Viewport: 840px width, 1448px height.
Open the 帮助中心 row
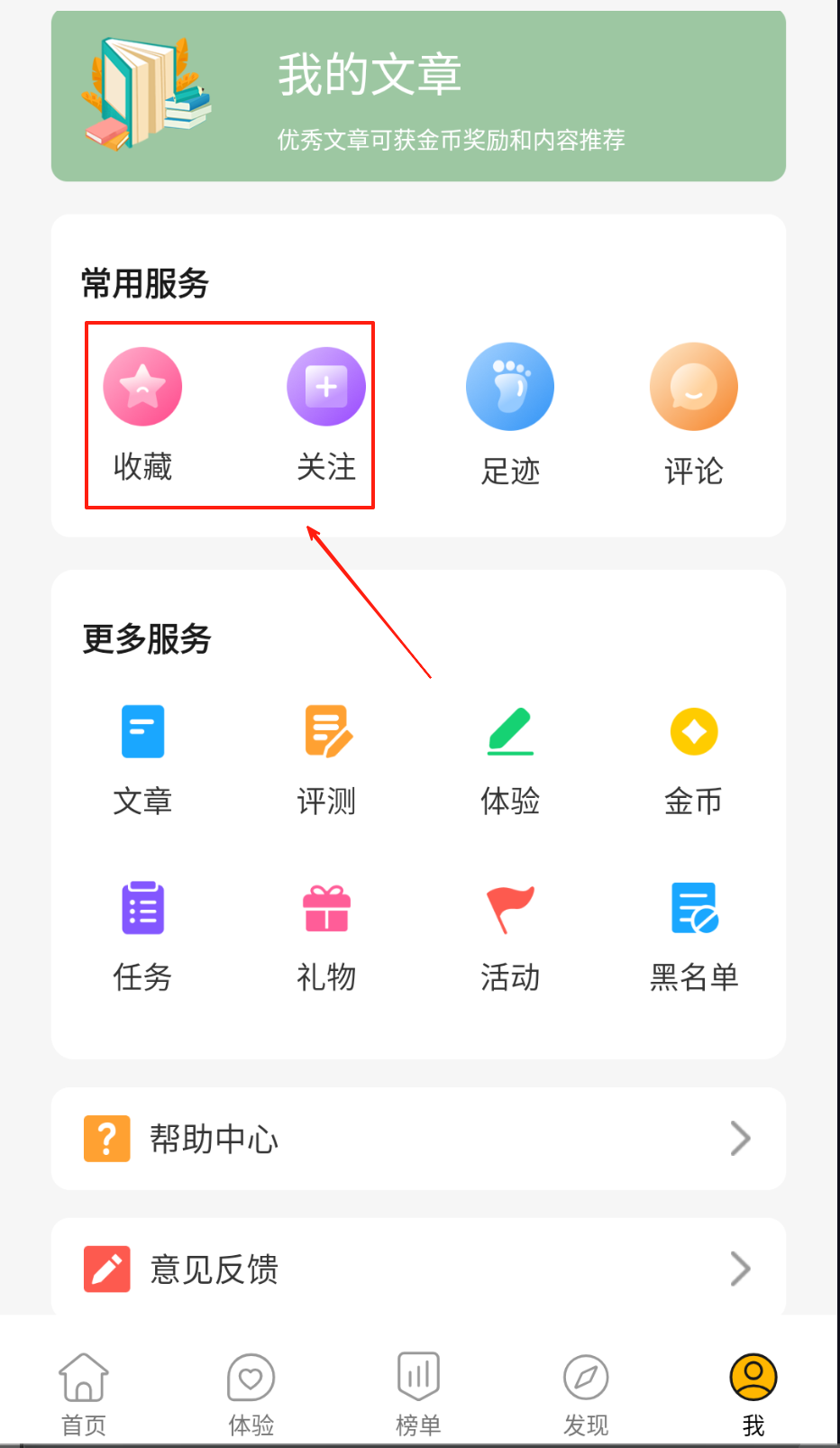(x=418, y=1139)
